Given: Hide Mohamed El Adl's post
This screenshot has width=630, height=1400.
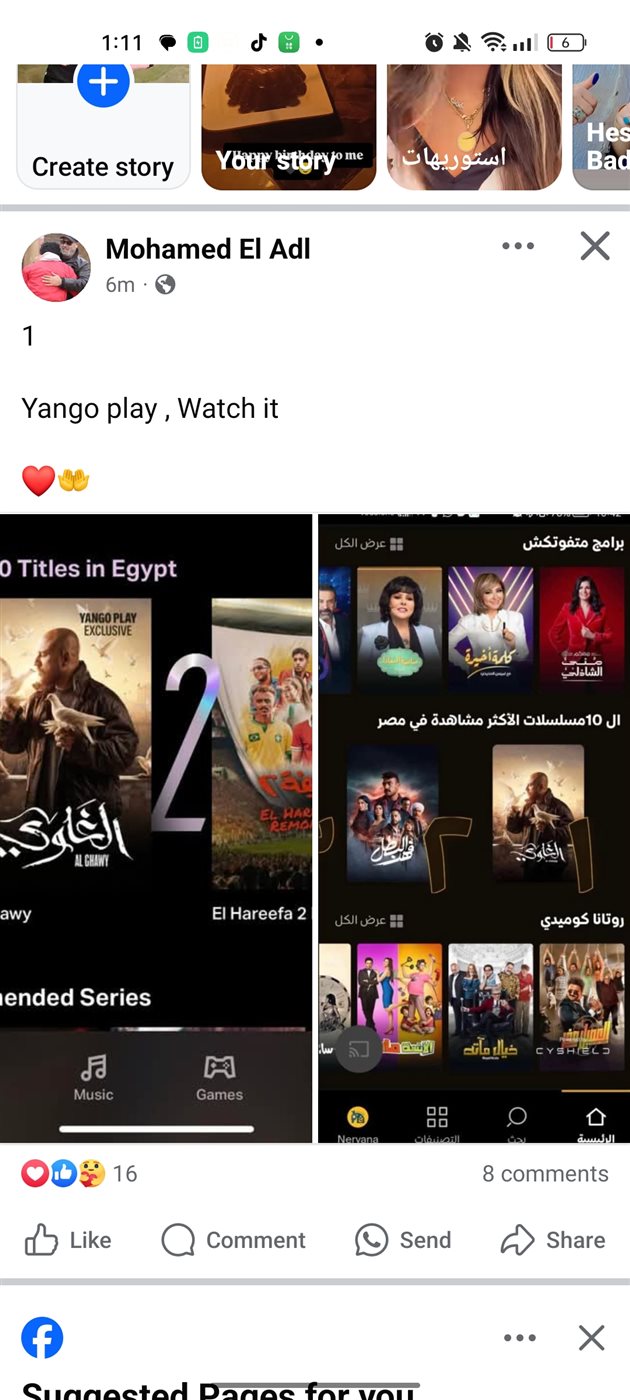Looking at the screenshot, I should [595, 246].
